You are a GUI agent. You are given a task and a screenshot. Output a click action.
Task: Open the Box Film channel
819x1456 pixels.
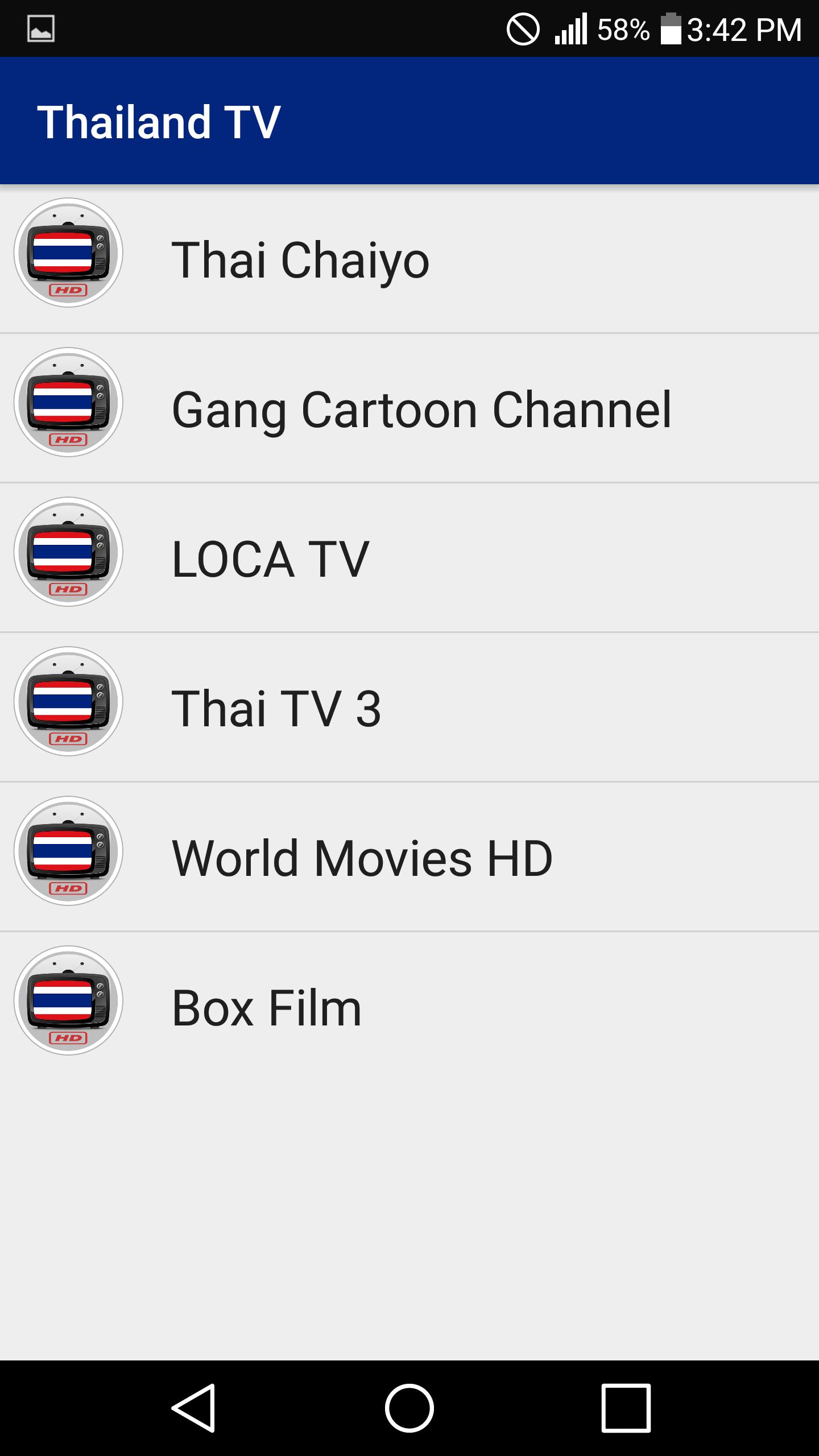(409, 1007)
